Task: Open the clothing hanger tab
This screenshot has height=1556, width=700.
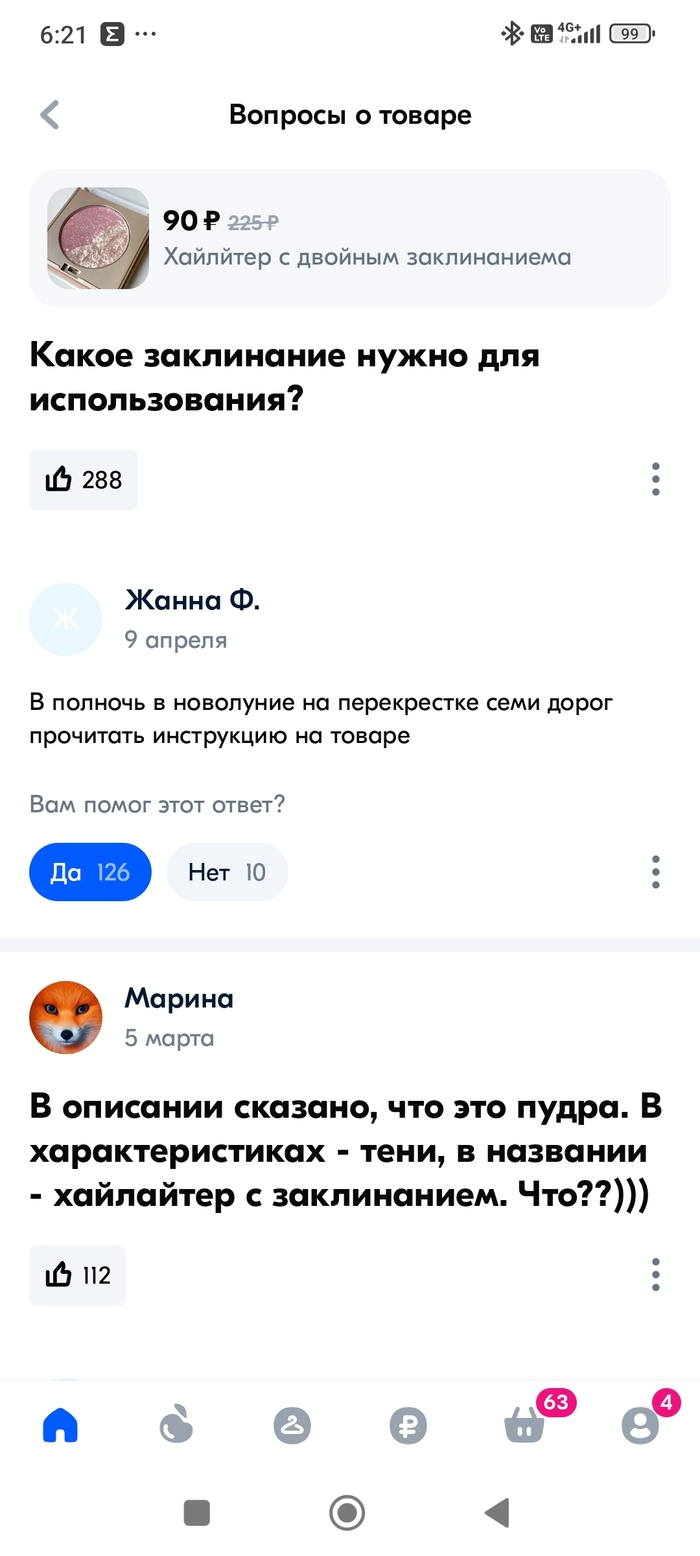Action: [292, 1425]
